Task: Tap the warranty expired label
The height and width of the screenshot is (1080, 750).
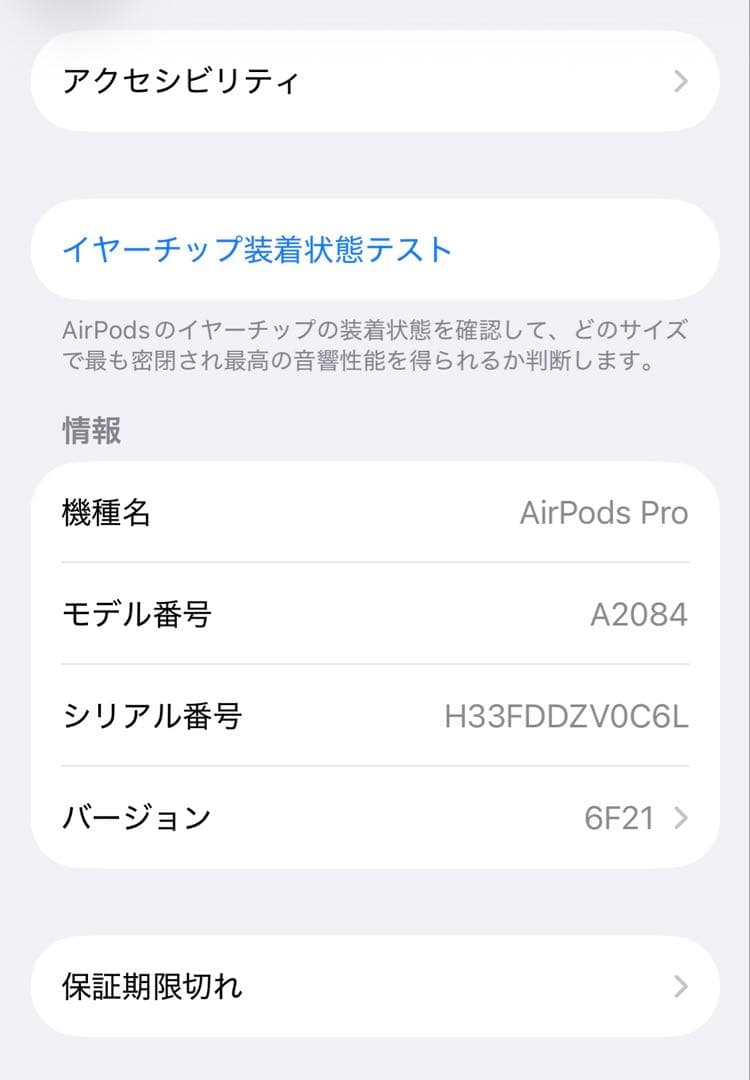Action: tap(152, 986)
